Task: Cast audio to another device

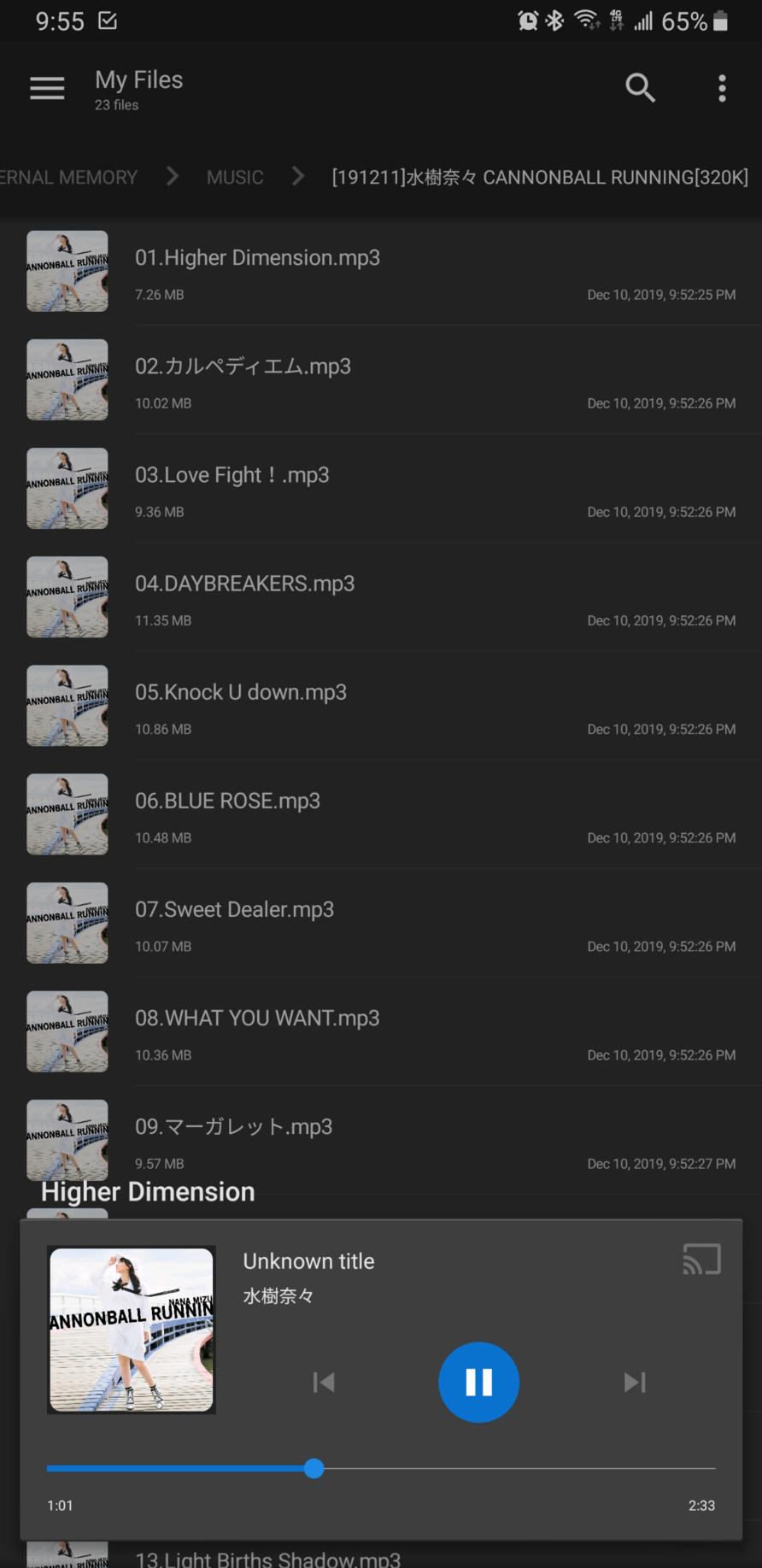Action: [x=701, y=1260]
